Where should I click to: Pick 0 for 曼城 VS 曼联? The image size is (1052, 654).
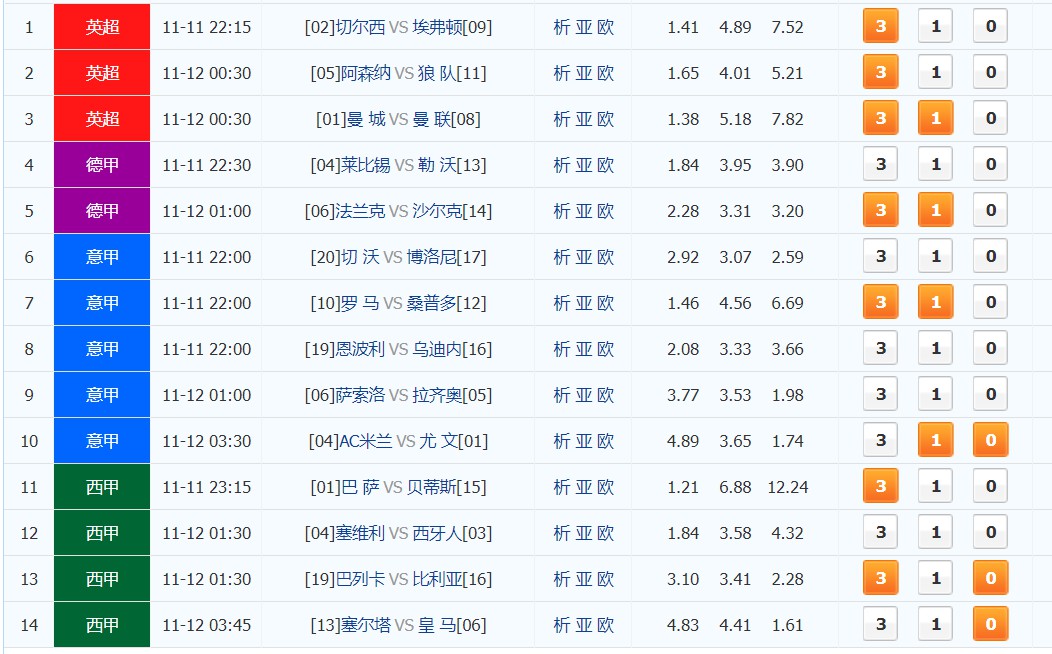pos(991,119)
